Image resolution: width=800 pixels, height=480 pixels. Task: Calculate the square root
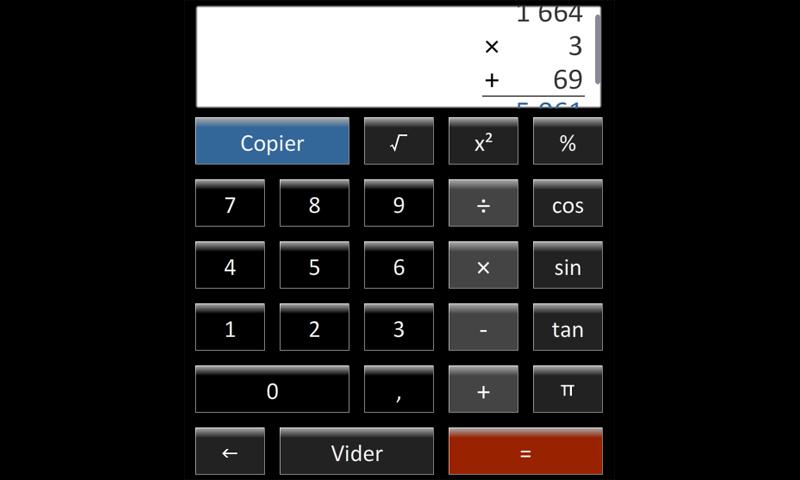pyautogui.click(x=398, y=142)
